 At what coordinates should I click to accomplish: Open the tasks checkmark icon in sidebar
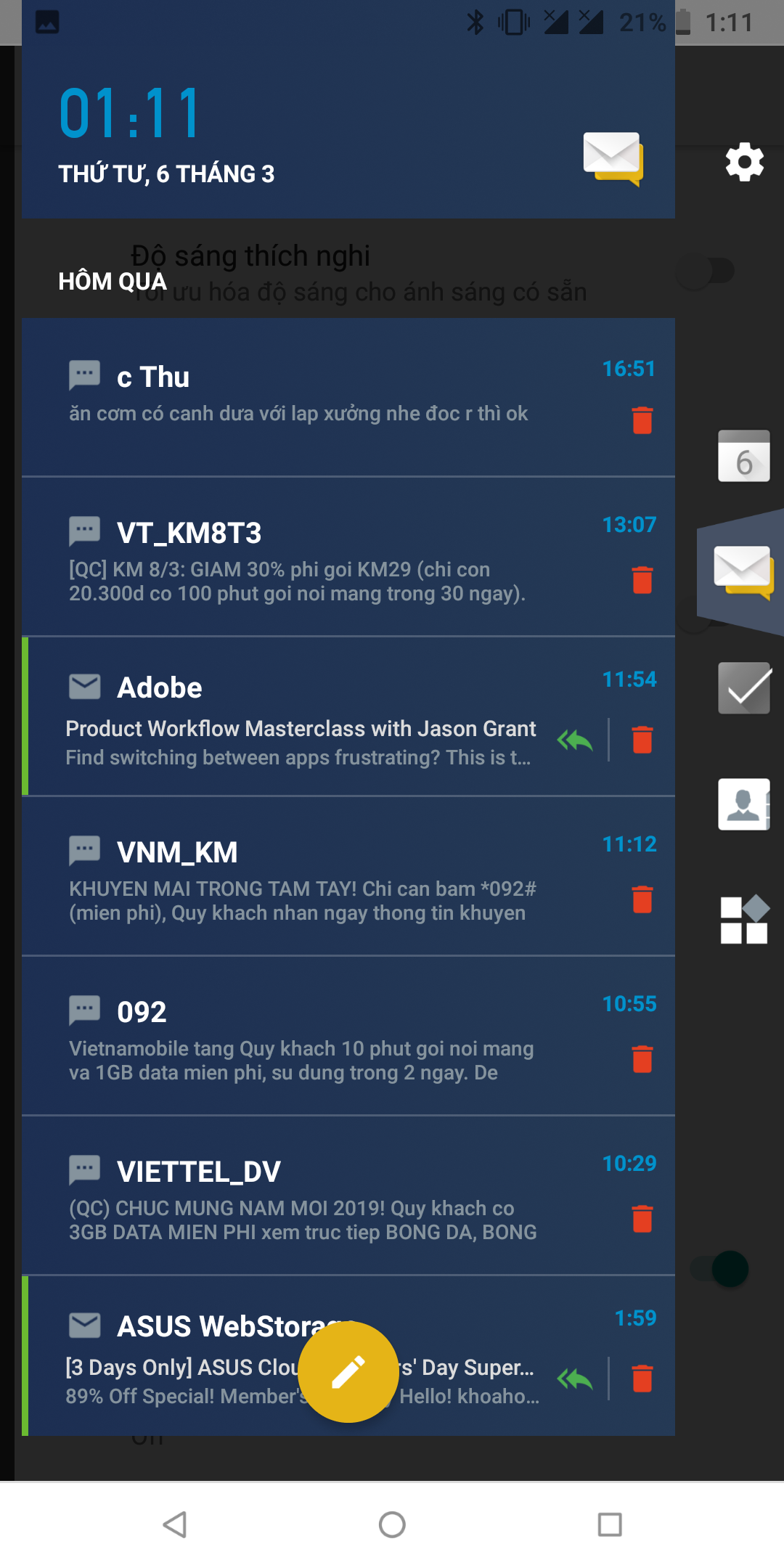pos(744,688)
